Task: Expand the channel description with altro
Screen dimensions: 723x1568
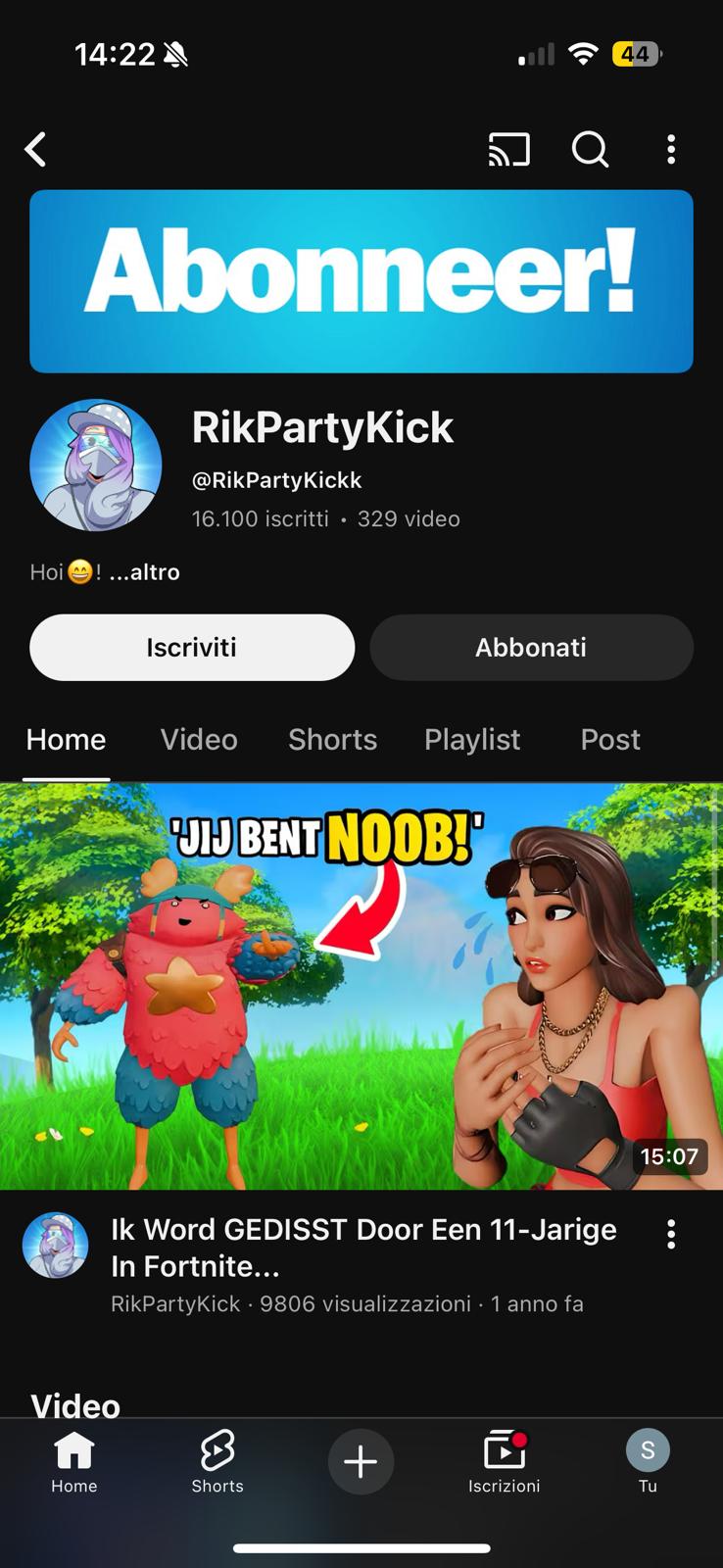Action: (145, 572)
